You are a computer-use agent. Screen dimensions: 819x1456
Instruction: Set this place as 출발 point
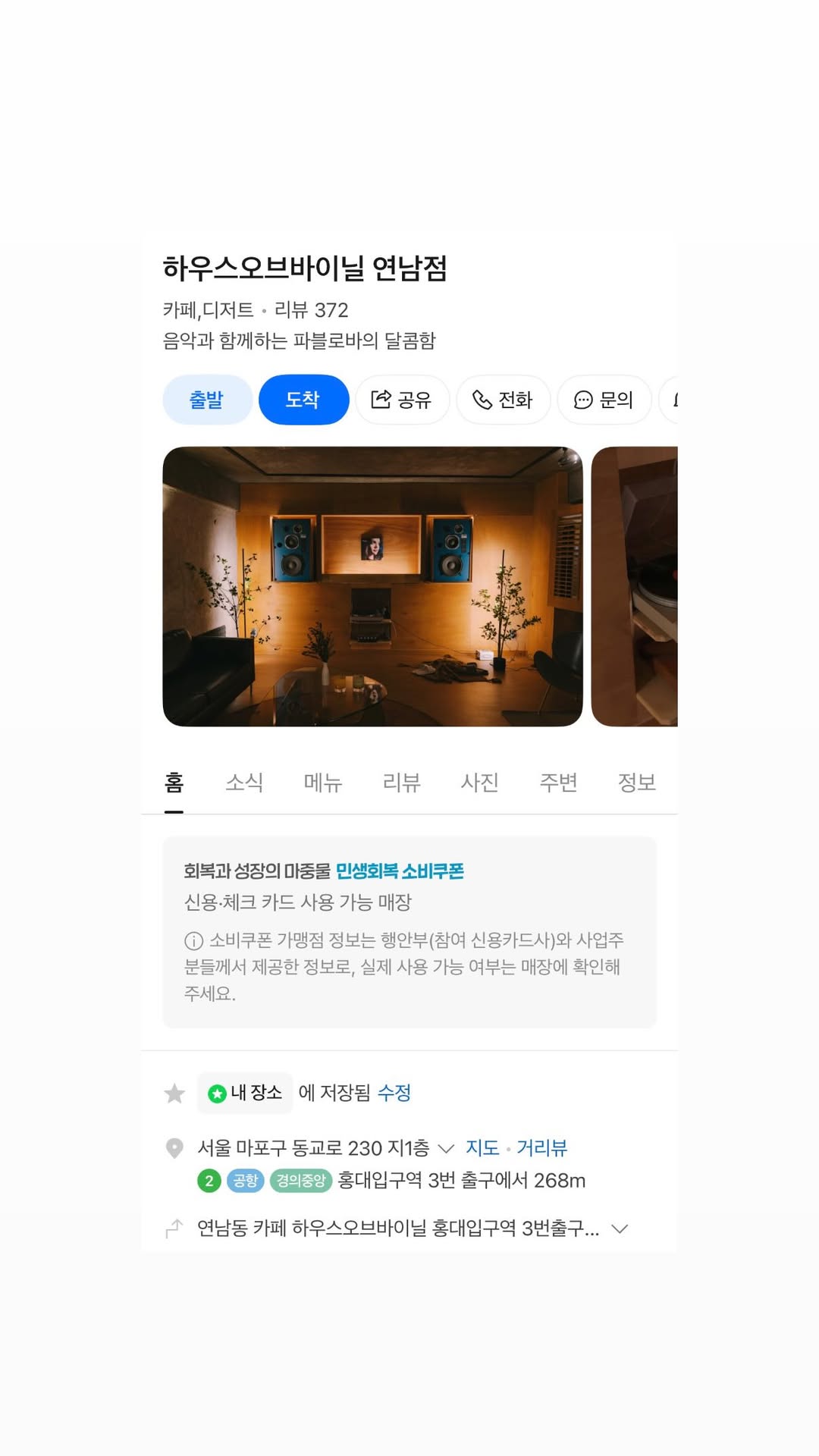207,400
